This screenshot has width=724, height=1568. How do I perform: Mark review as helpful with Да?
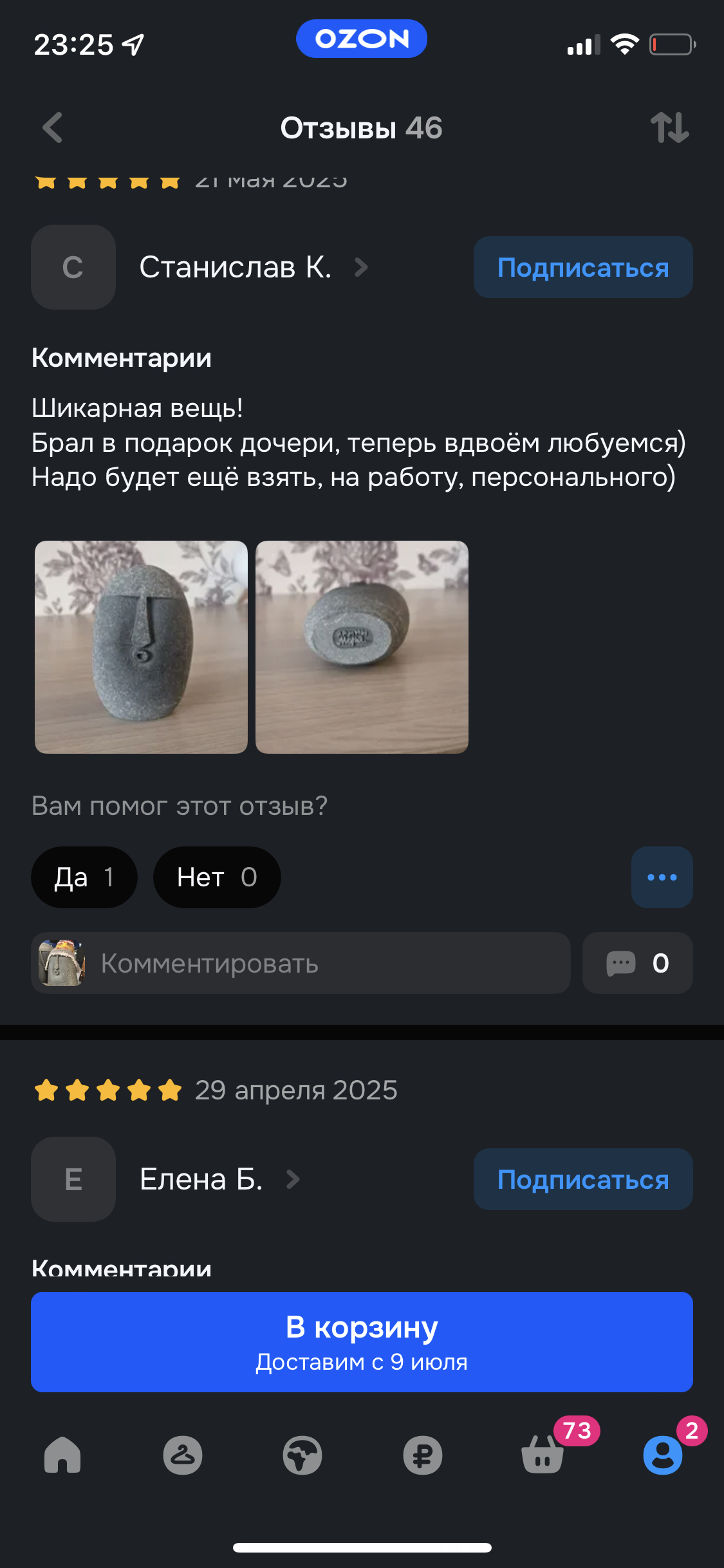84,877
